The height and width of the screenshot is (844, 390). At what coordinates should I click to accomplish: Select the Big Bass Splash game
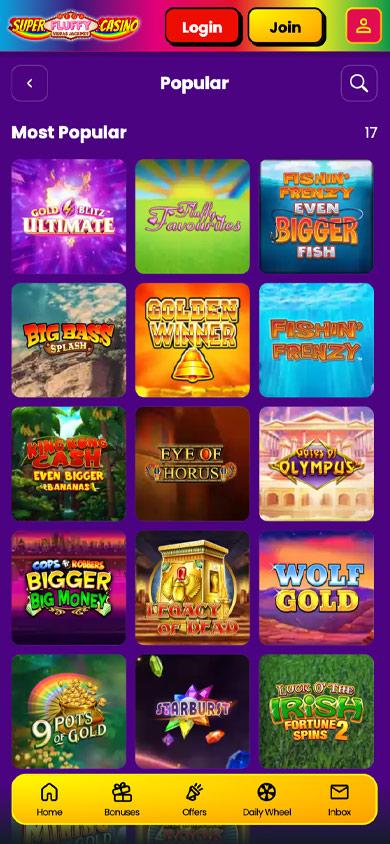69,340
